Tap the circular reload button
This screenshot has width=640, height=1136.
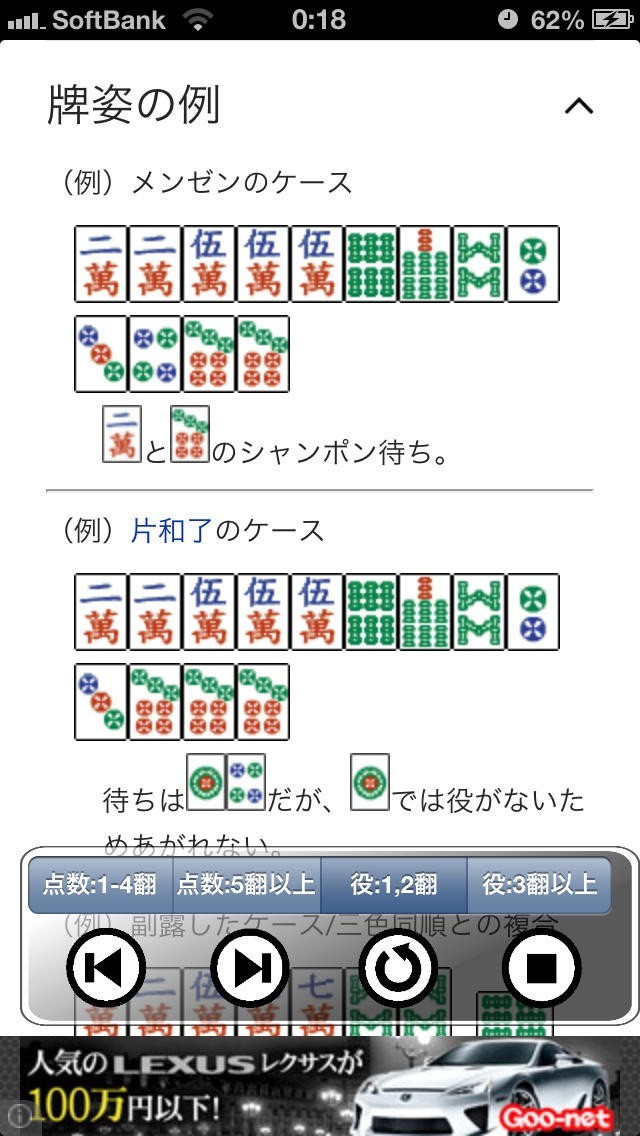397,968
